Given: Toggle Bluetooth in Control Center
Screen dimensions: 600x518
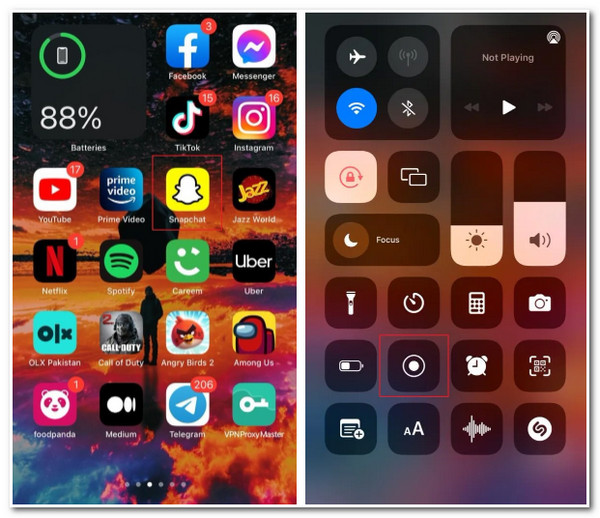Looking at the screenshot, I should (407, 107).
